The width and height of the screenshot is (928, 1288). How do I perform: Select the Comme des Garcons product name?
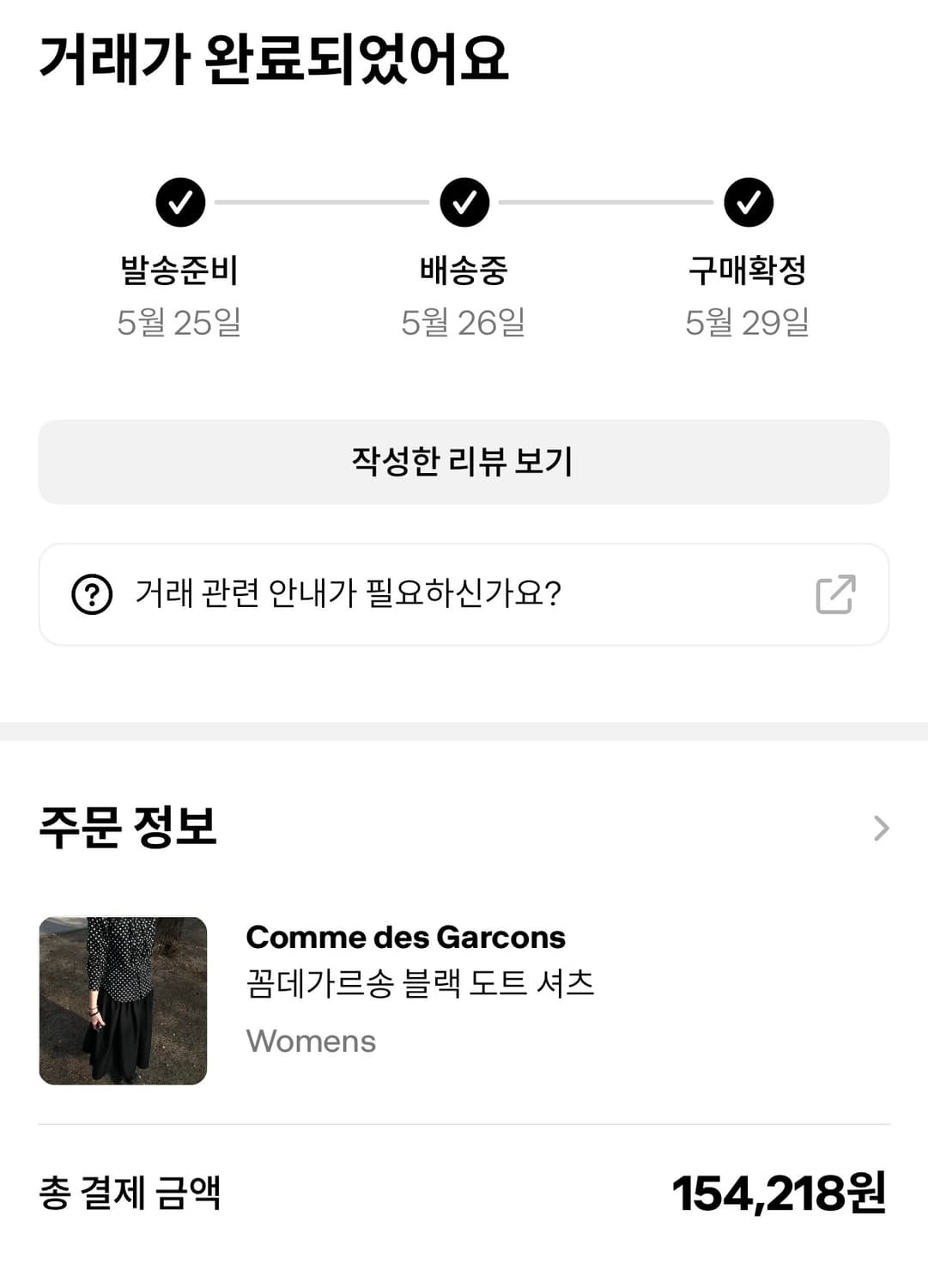click(406, 938)
